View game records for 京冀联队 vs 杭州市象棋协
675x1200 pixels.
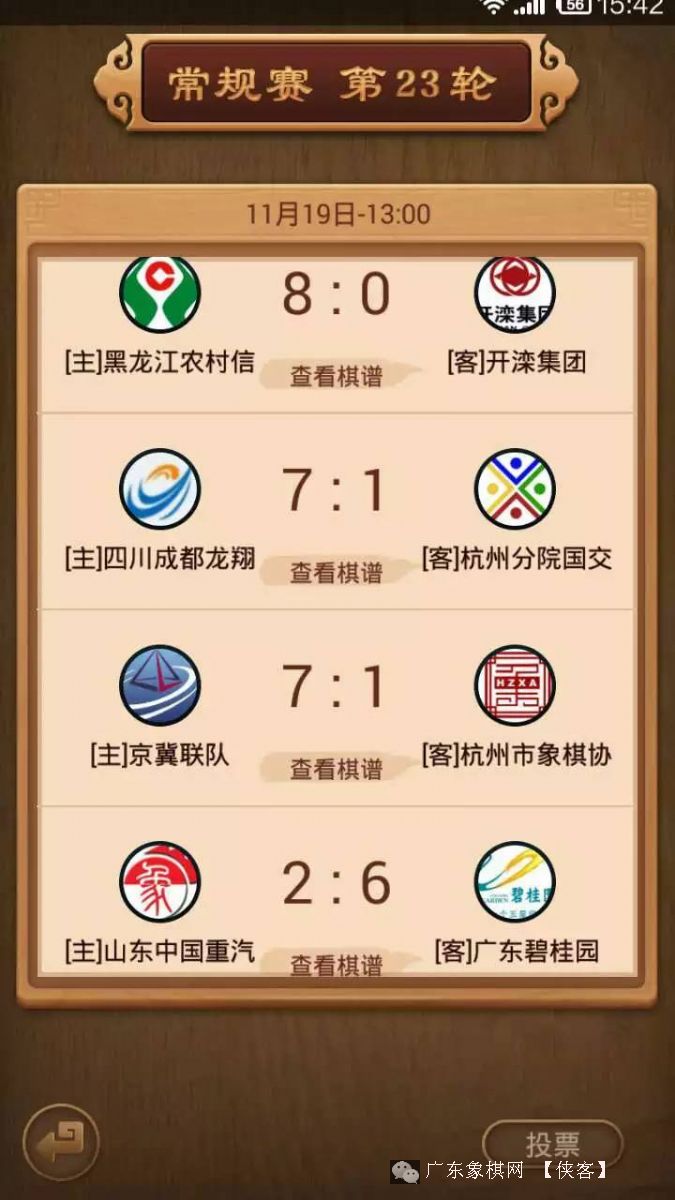[337, 768]
